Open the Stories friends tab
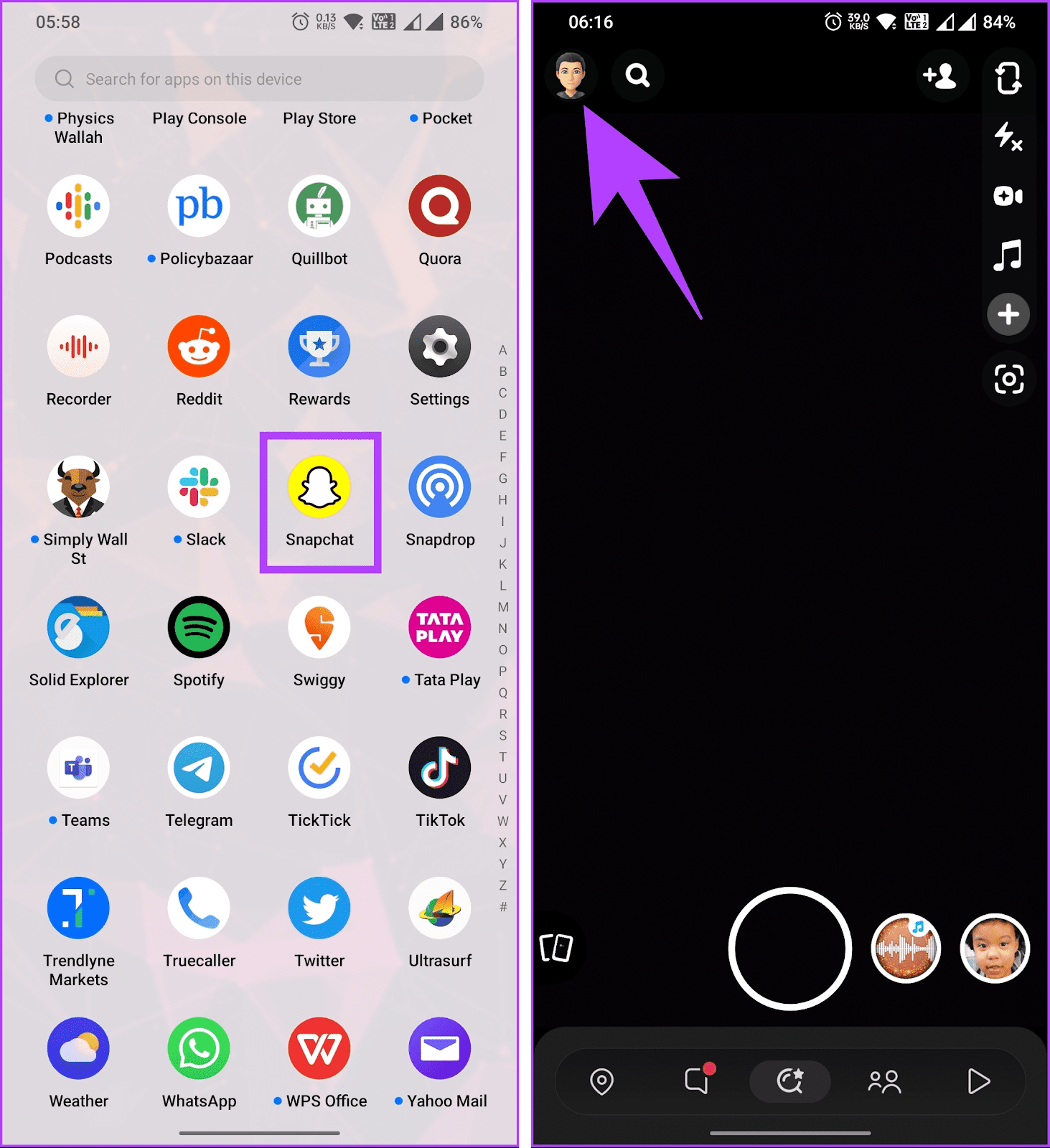Image resolution: width=1050 pixels, height=1148 pixels. 884,1081
